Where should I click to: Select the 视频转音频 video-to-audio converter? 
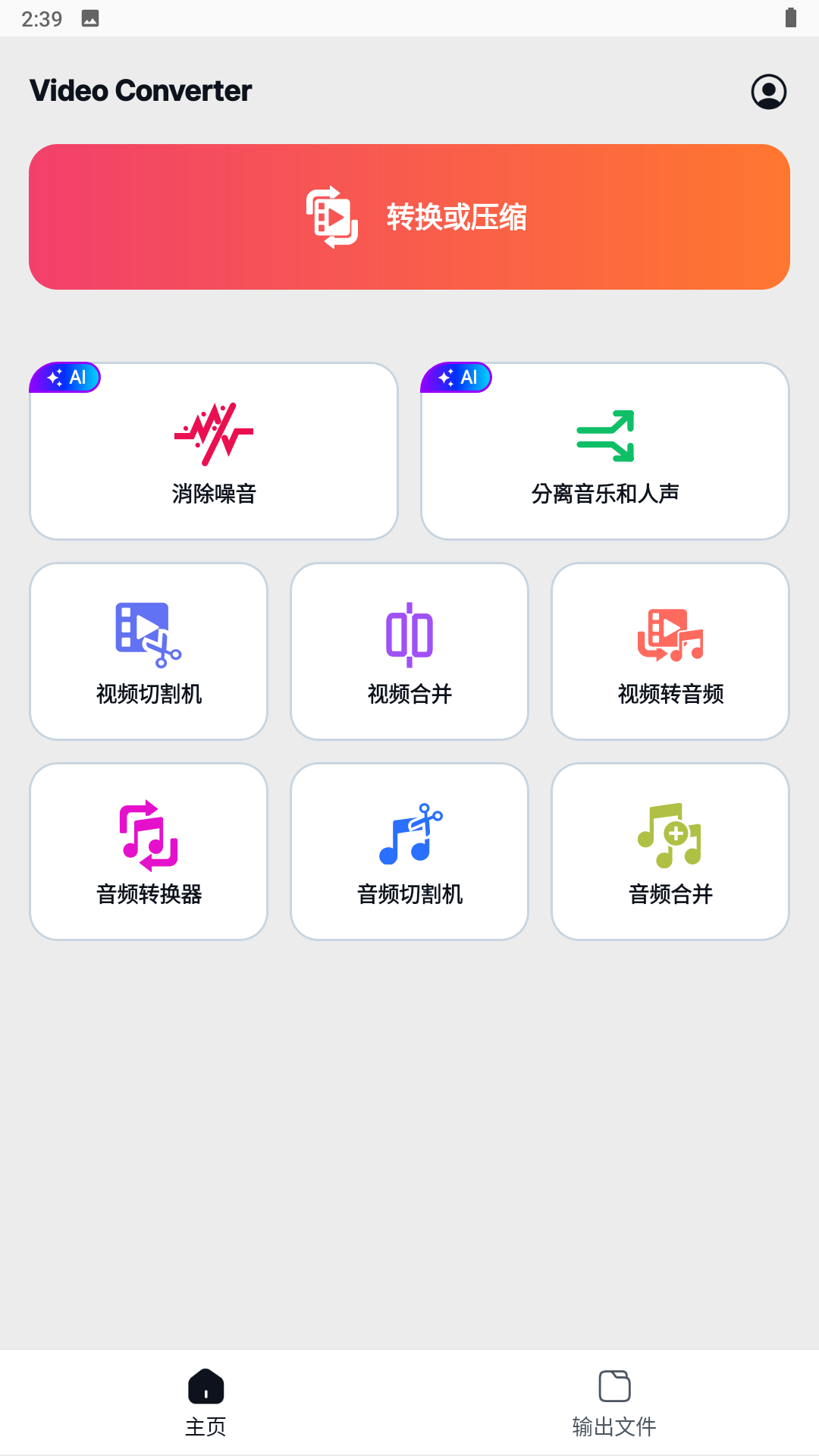pyautogui.click(x=670, y=651)
